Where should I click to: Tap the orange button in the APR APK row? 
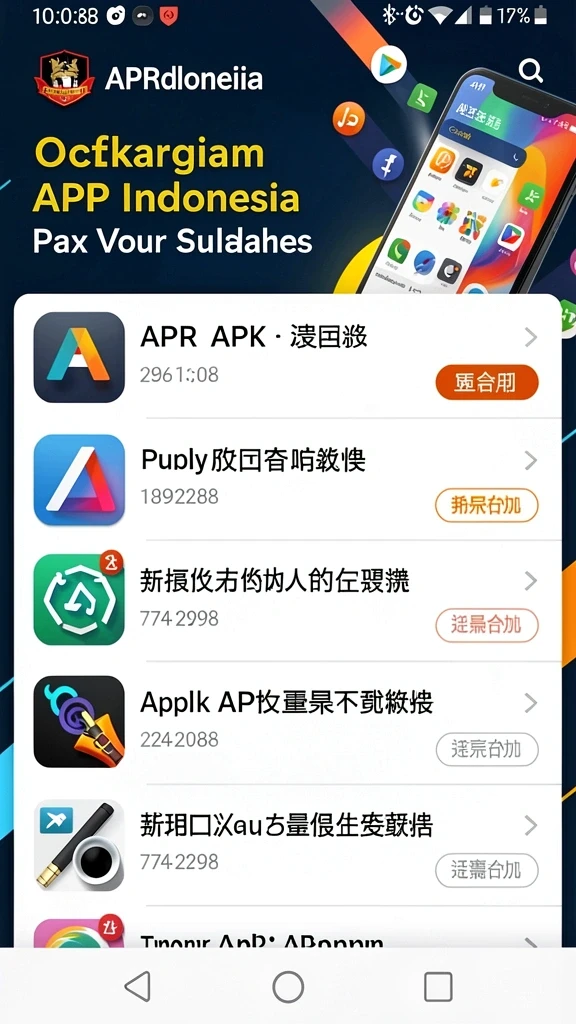point(487,382)
